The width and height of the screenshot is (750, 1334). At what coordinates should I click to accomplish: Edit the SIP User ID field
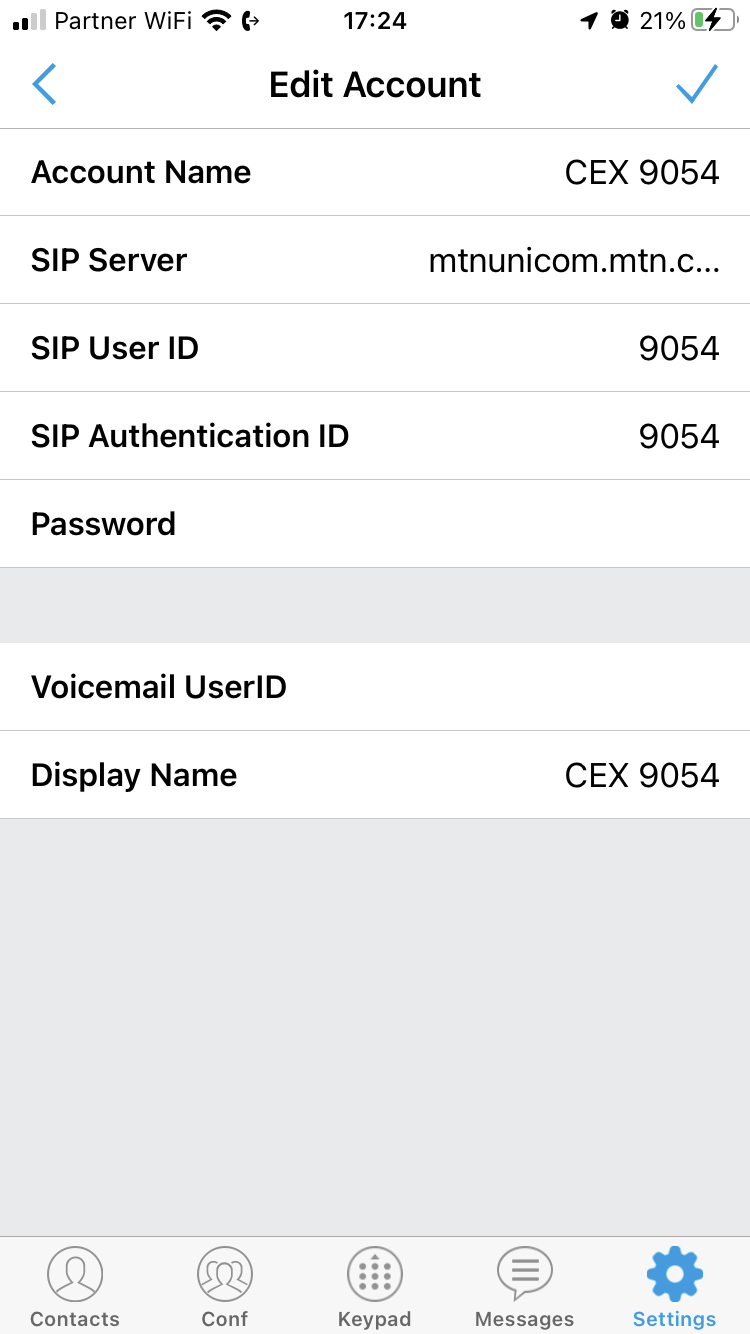(x=375, y=348)
